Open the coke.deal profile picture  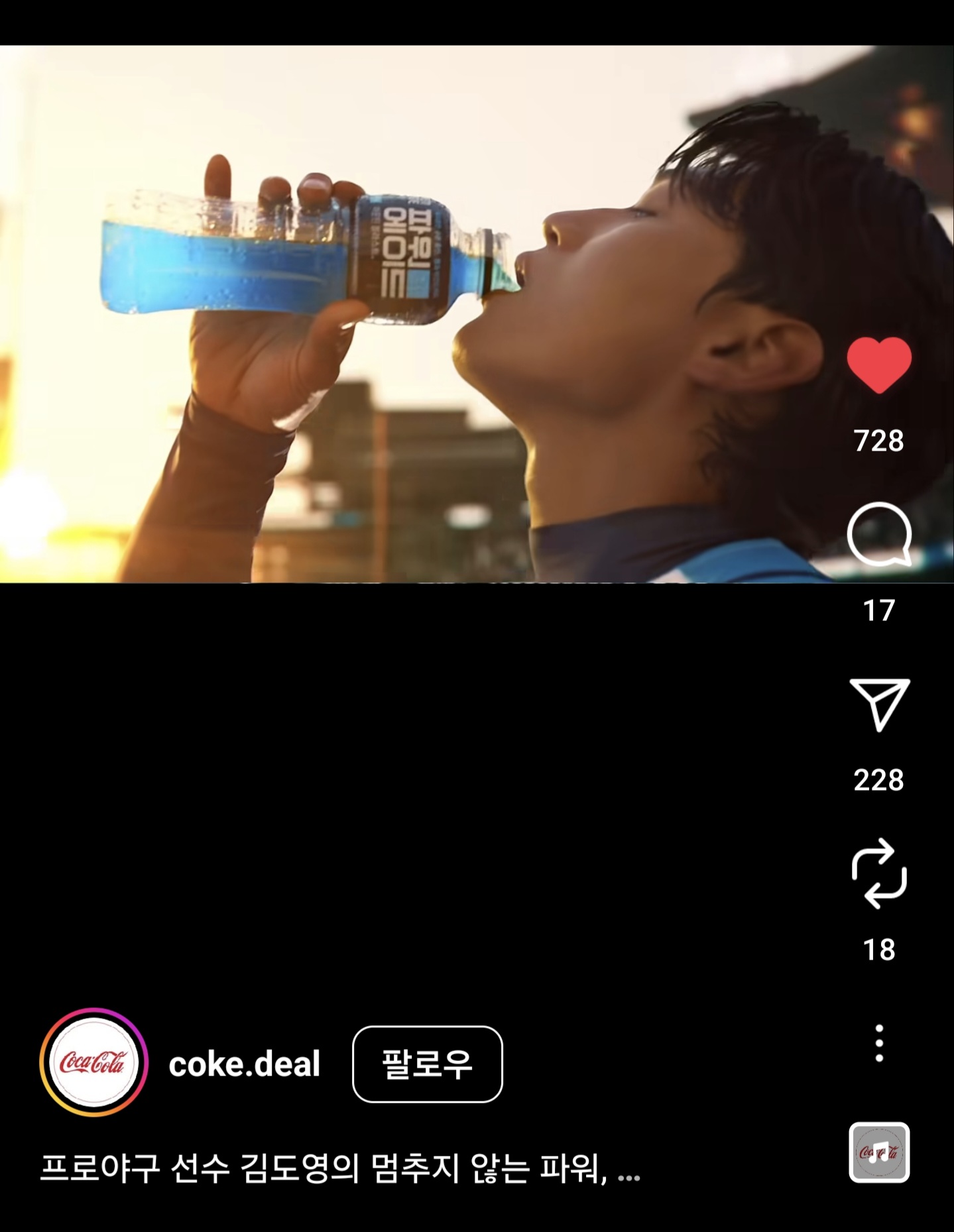(93, 1063)
